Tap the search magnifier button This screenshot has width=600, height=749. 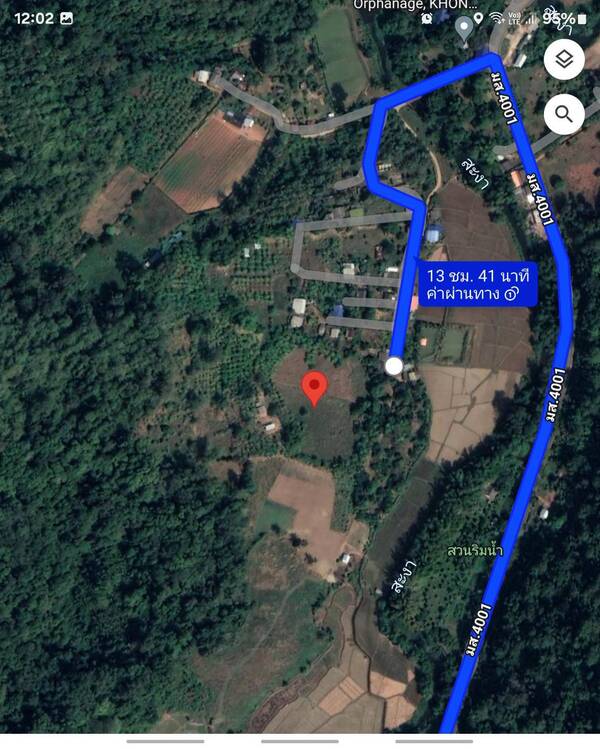(x=564, y=114)
